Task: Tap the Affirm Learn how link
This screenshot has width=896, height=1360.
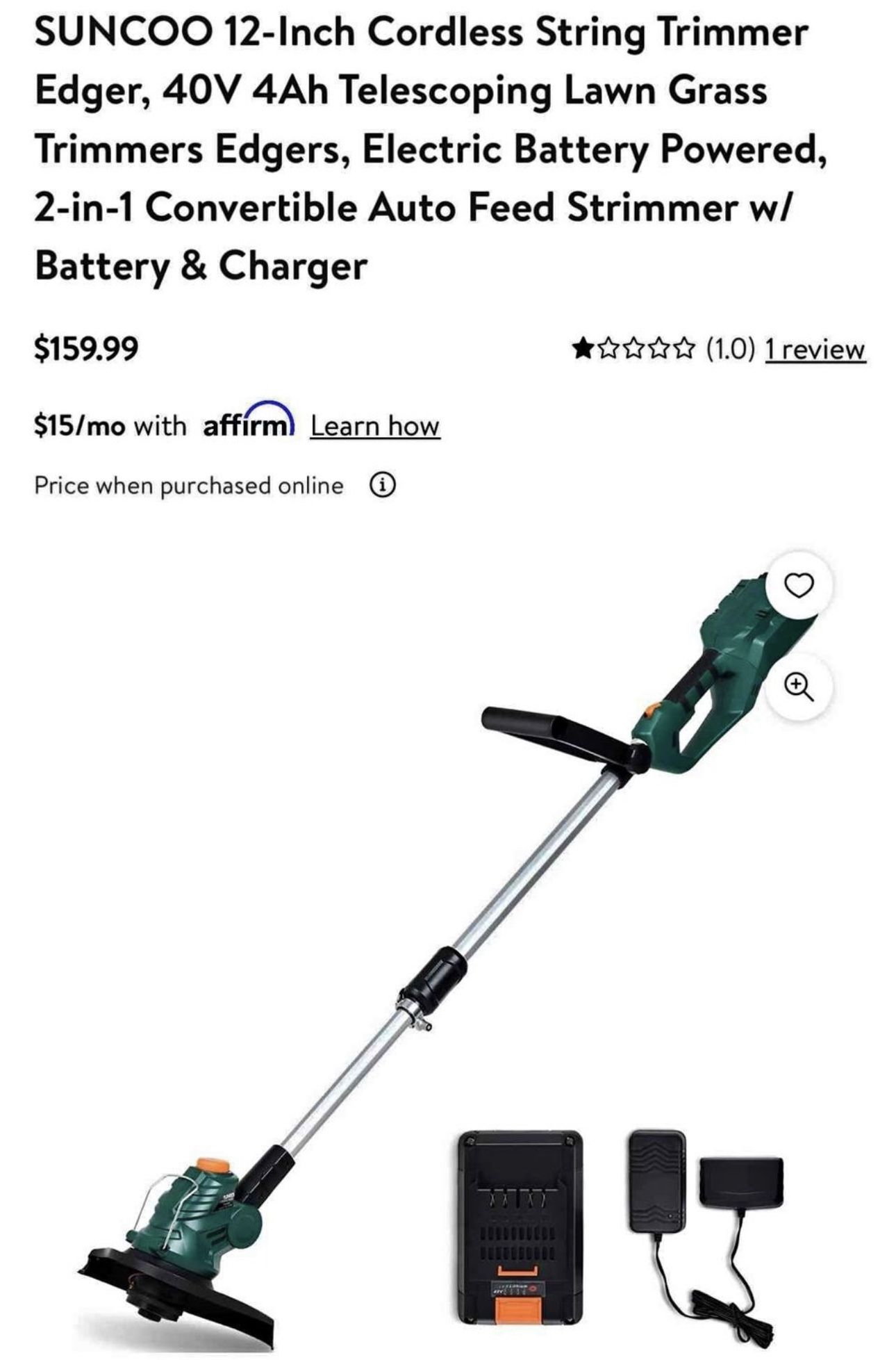Action: (374, 425)
